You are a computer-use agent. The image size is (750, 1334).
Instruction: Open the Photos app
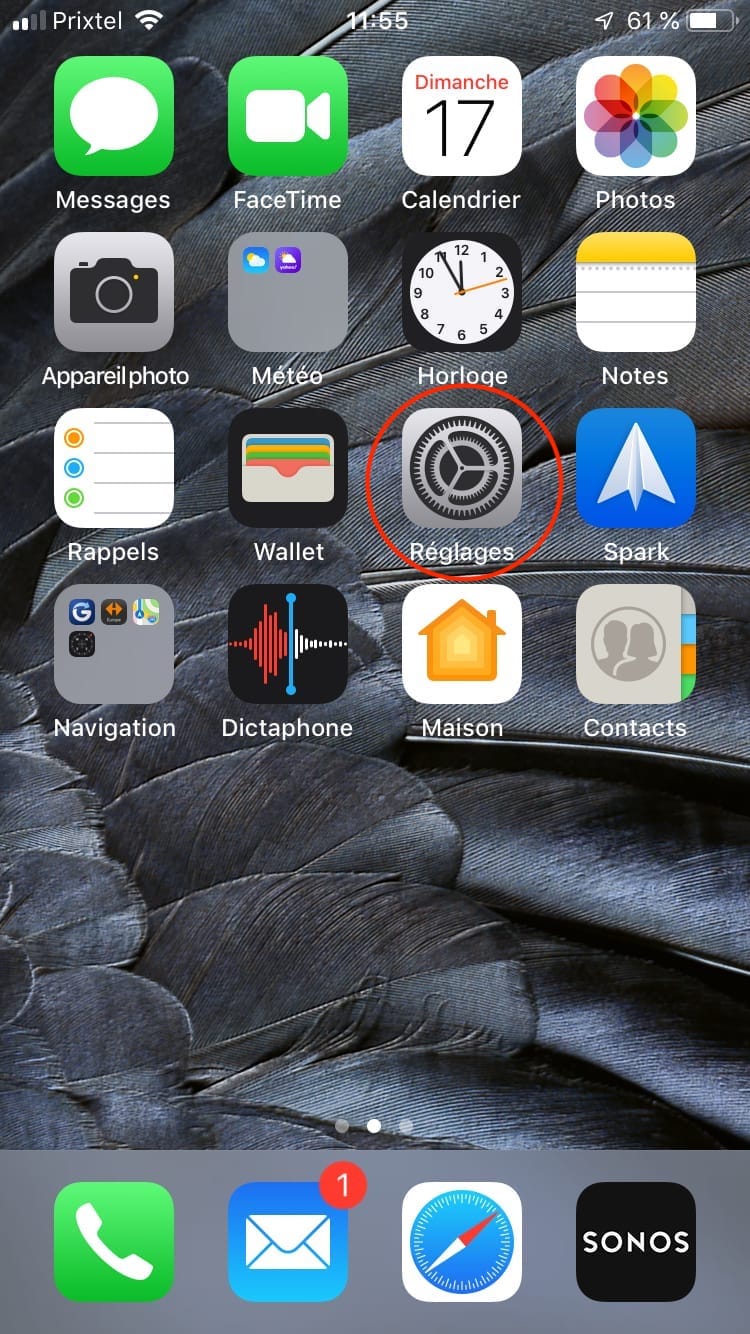click(x=635, y=116)
